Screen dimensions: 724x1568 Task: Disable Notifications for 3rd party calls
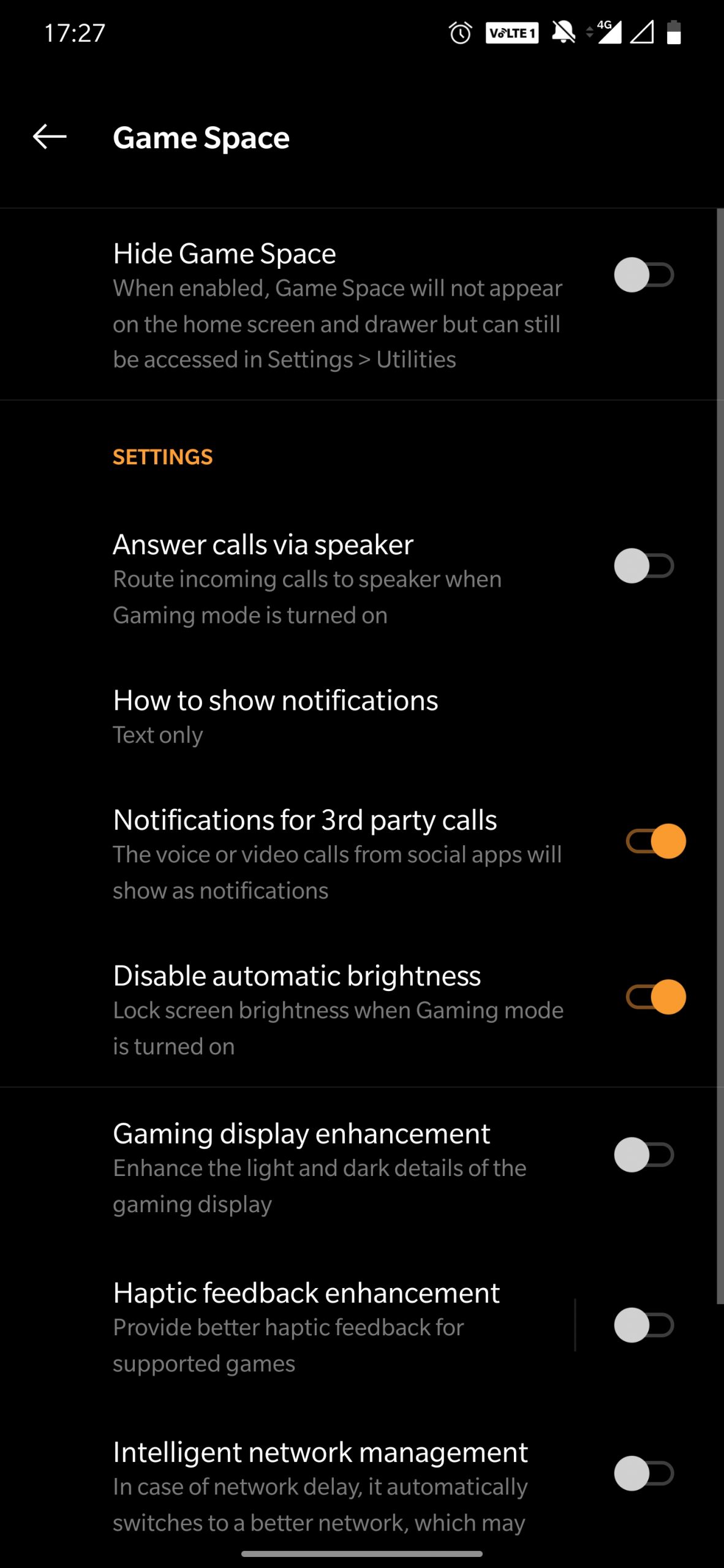pos(655,841)
